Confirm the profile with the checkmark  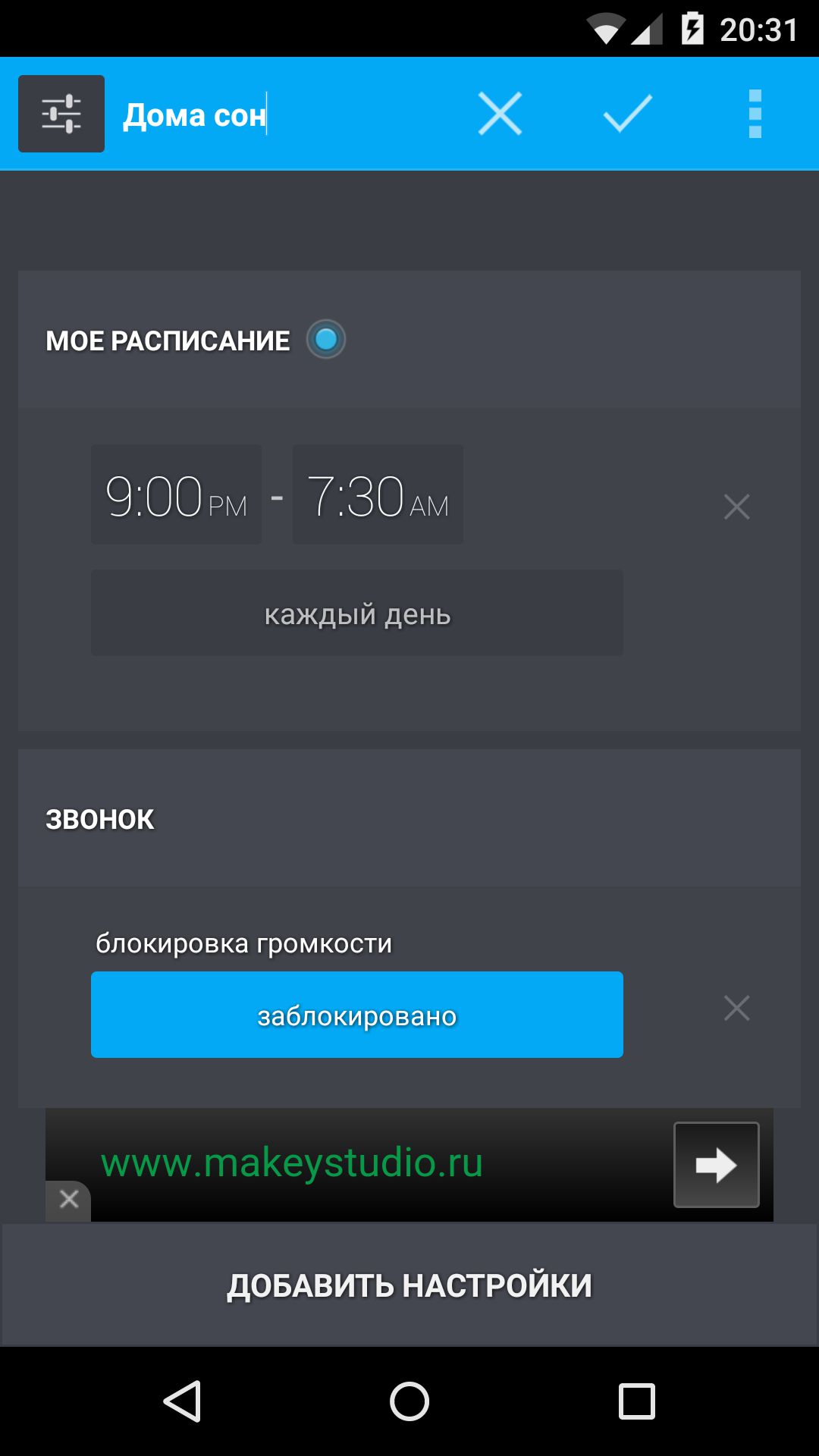click(627, 114)
